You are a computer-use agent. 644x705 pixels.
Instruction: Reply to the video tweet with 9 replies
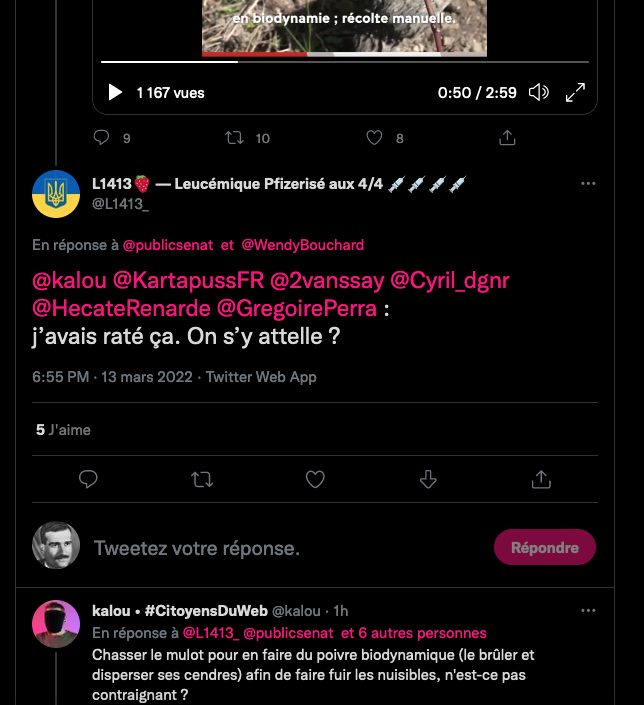coord(101,138)
